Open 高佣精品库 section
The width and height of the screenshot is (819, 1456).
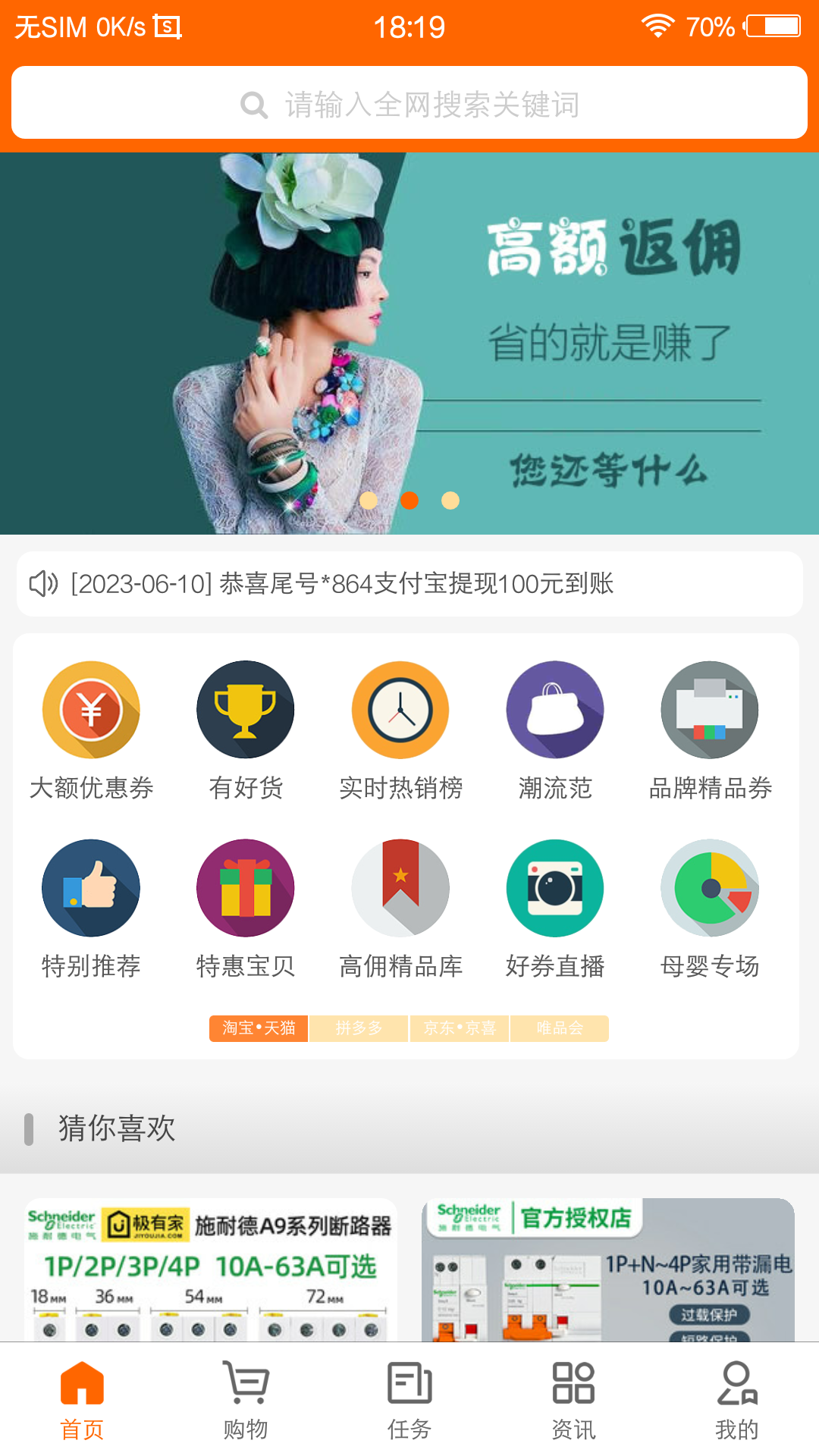pos(400,908)
